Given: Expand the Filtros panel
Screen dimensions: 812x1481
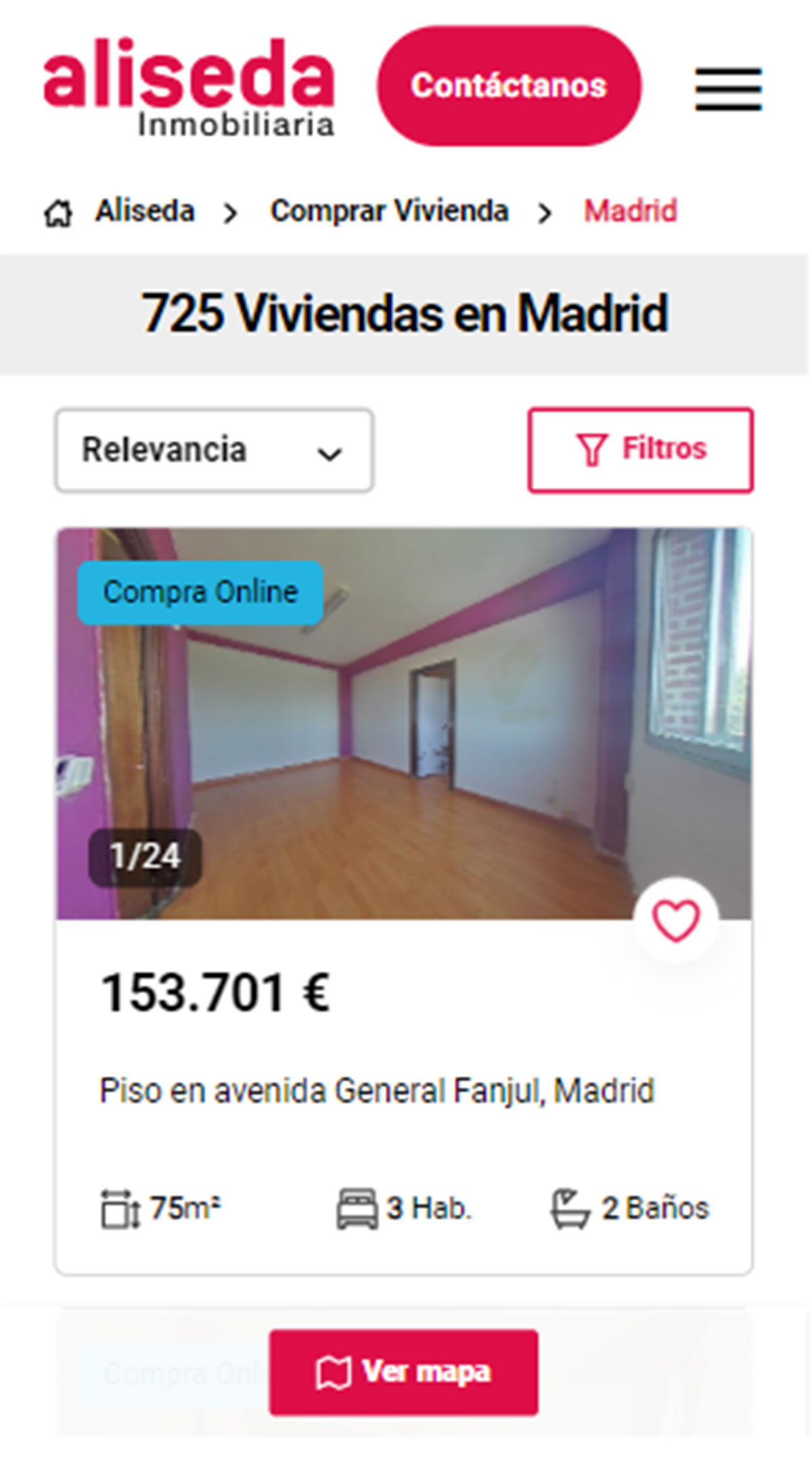Looking at the screenshot, I should point(639,447).
